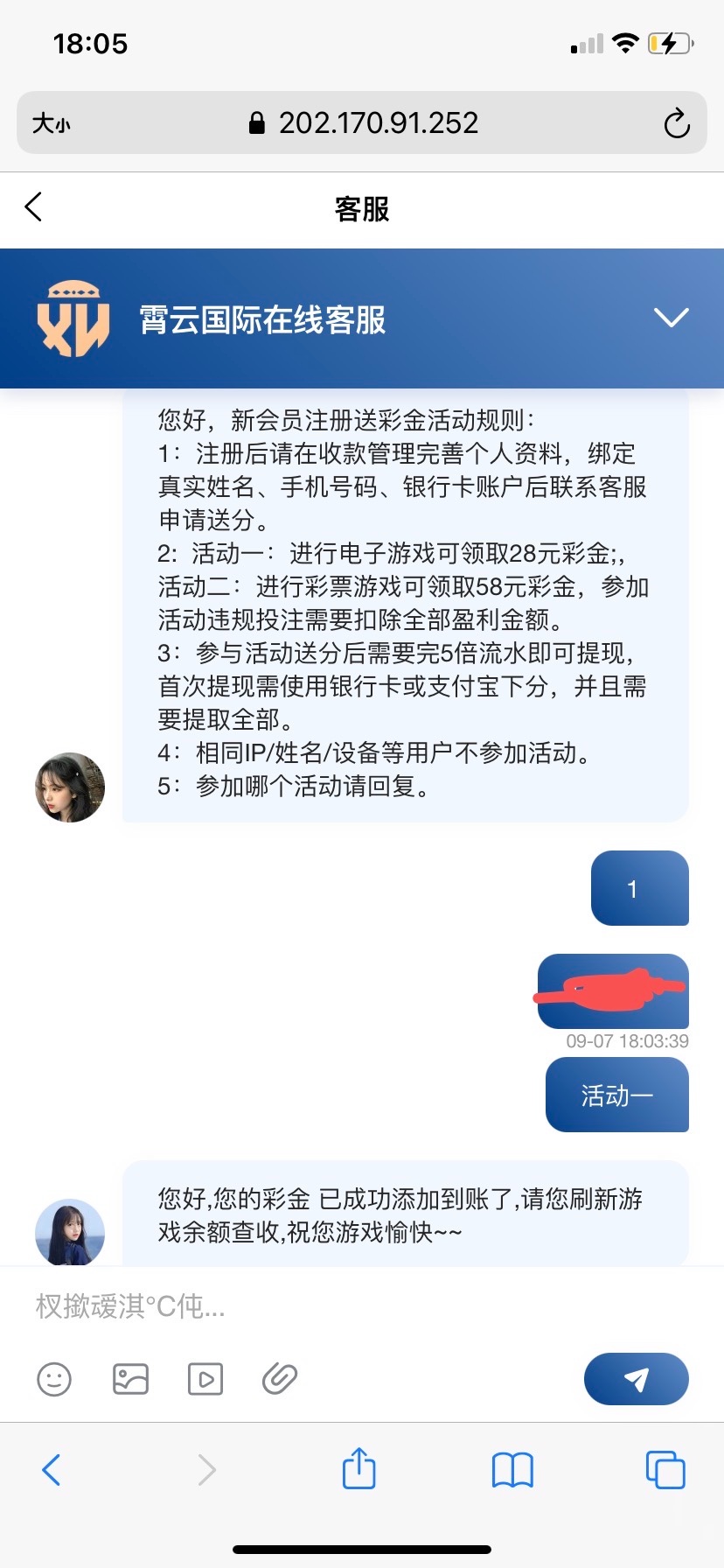The image size is (724, 1568).
Task: Attach a file with the paperclip
Action: (280, 1380)
